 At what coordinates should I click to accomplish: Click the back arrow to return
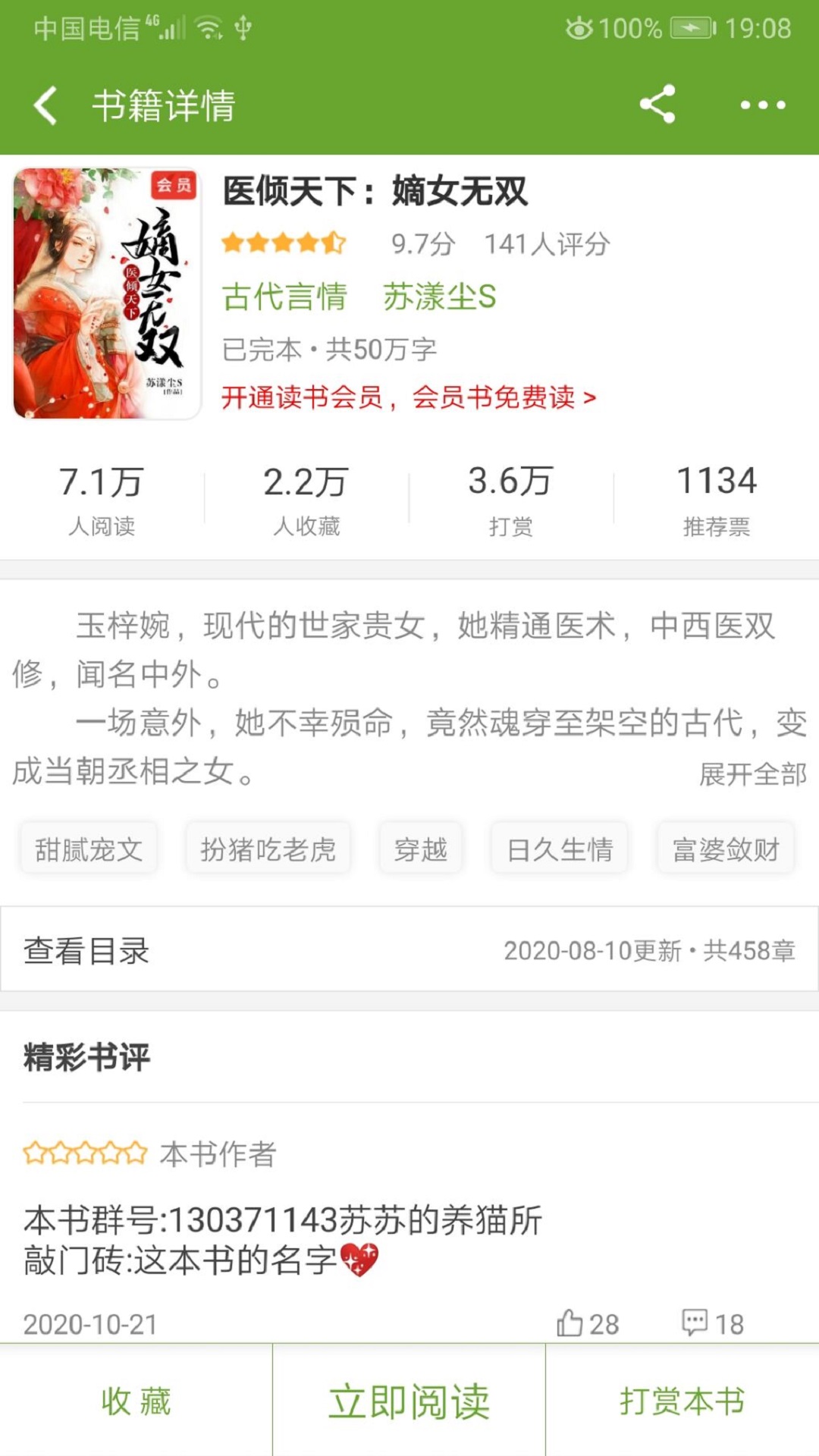pyautogui.click(x=45, y=106)
